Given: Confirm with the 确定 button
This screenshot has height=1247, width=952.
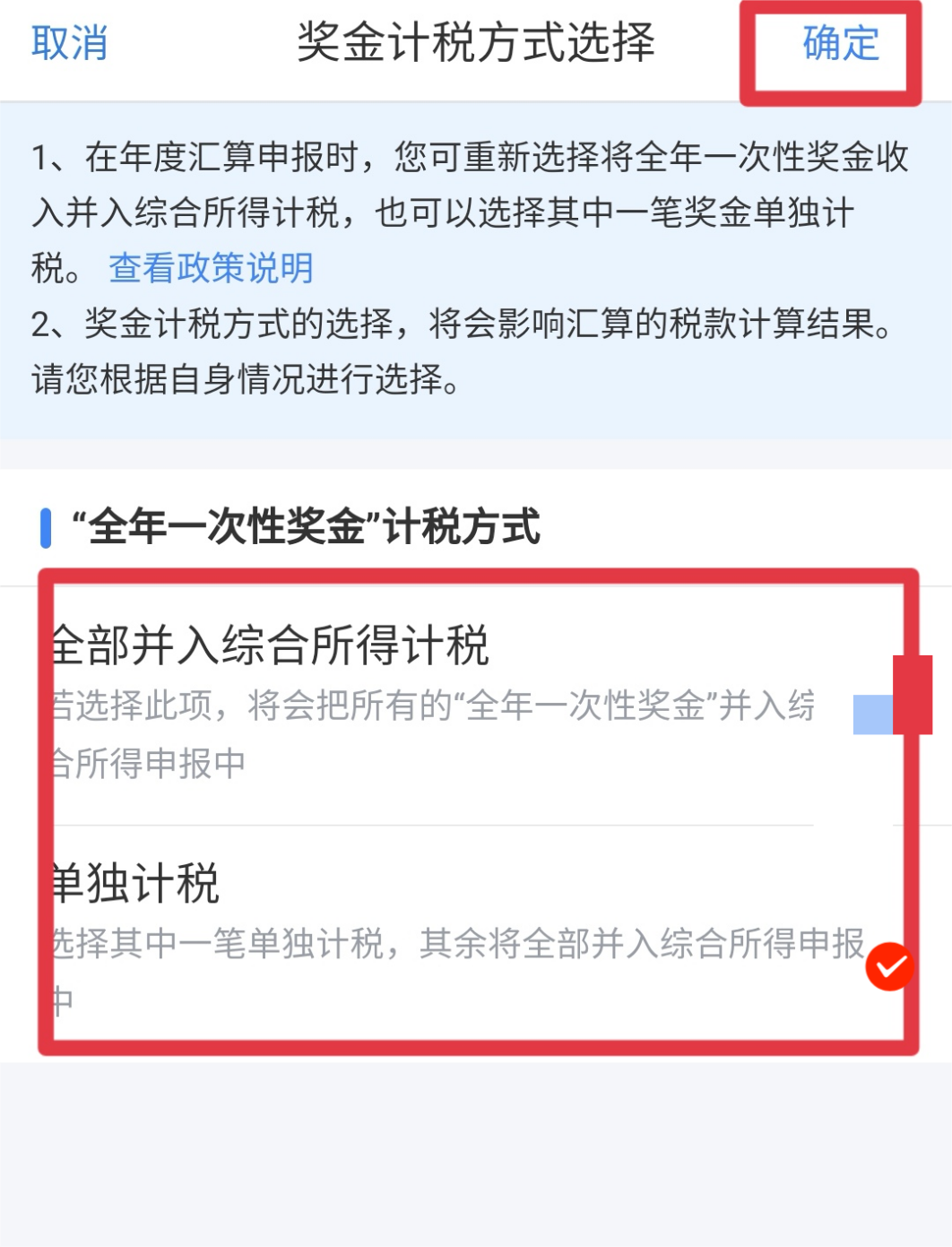Looking at the screenshot, I should [840, 43].
